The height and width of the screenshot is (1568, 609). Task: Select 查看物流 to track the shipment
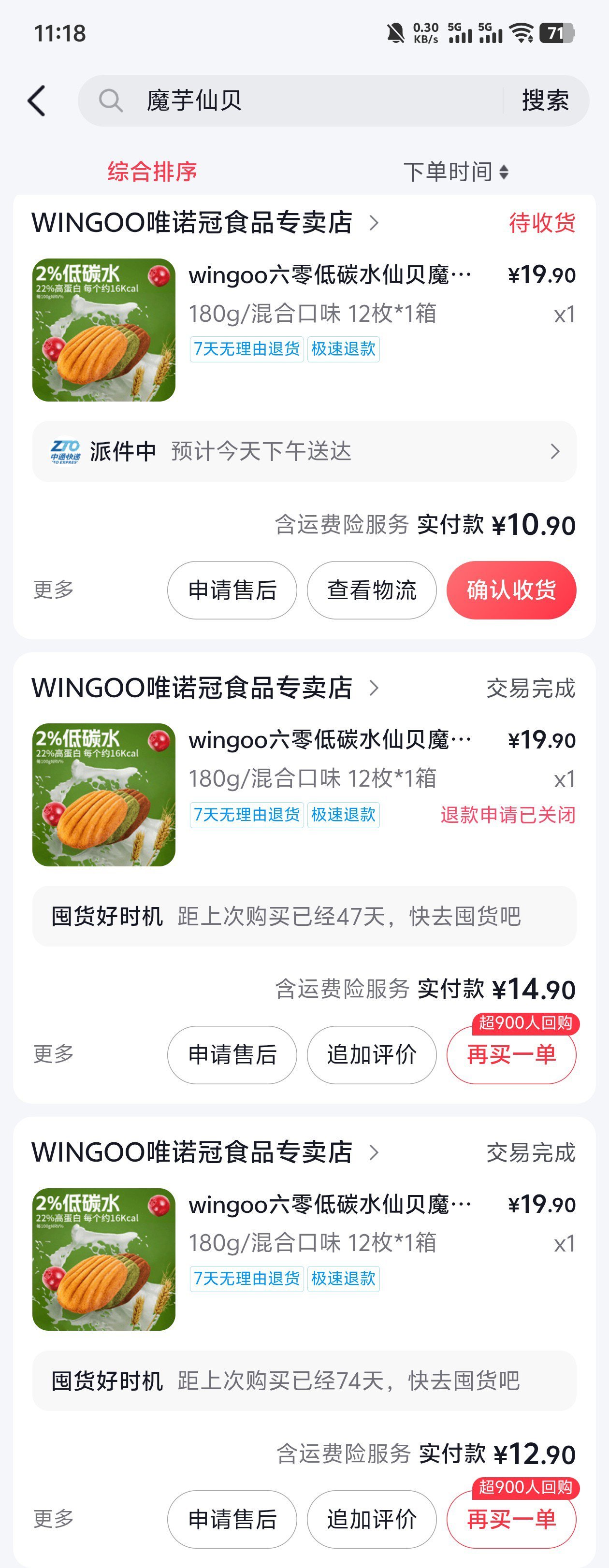click(372, 590)
